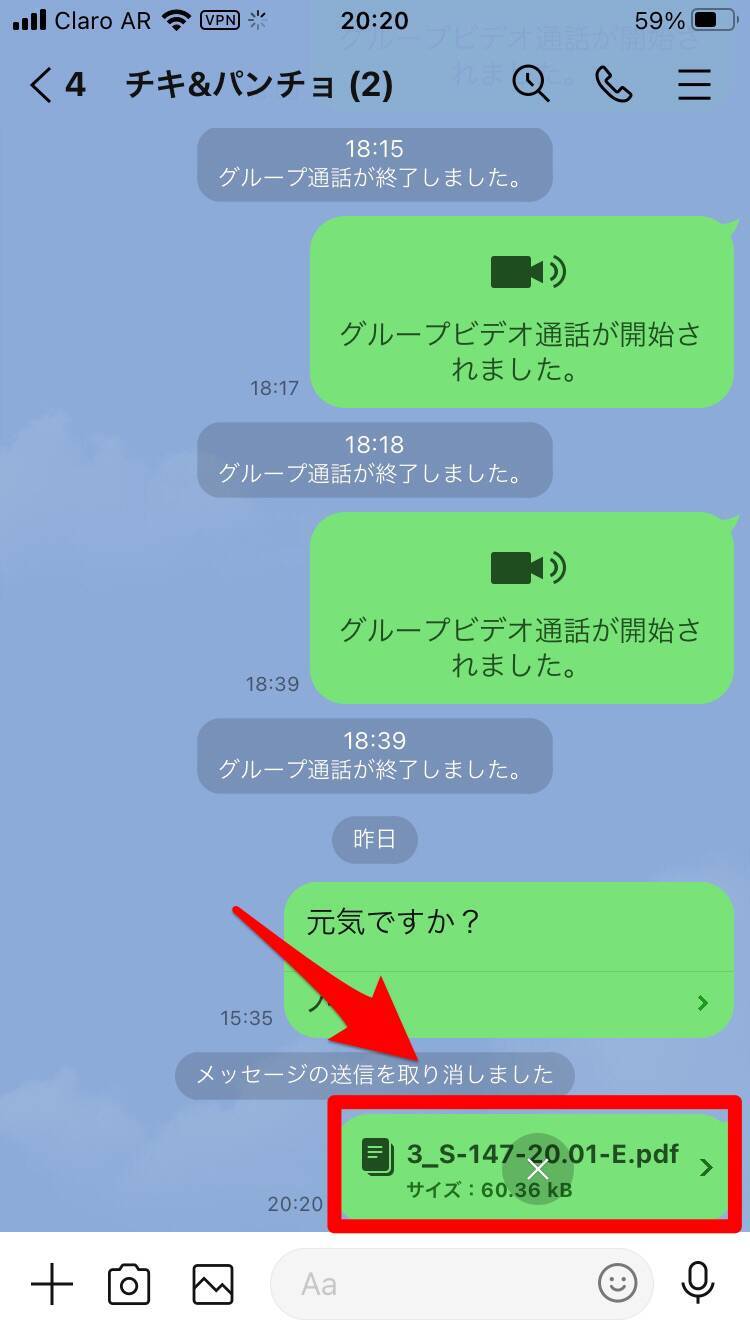The width and height of the screenshot is (750, 1334).
Task: Open the 18:17 group video call message
Action: pos(521,311)
